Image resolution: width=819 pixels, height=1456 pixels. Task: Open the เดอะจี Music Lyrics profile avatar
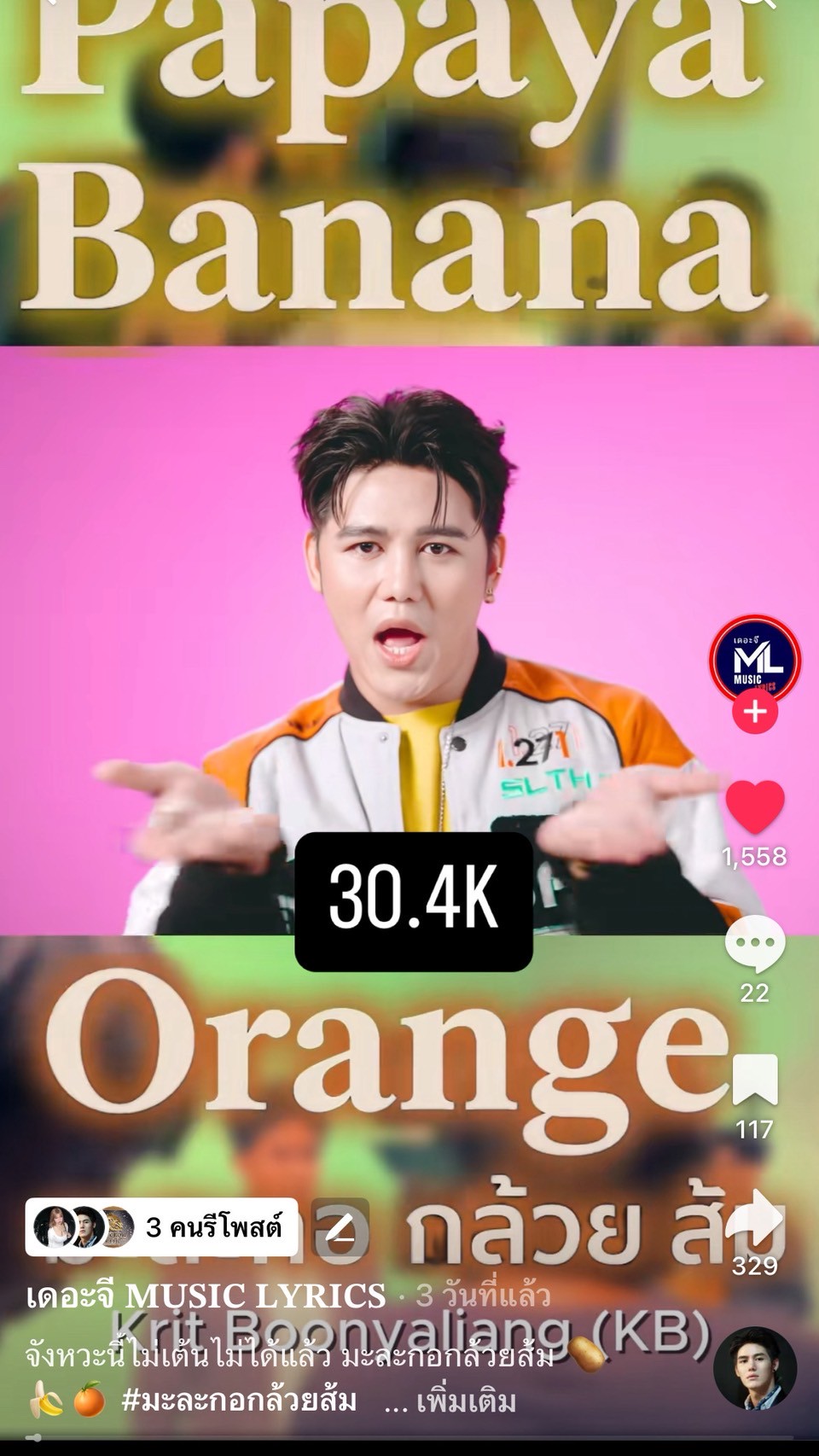(x=754, y=658)
